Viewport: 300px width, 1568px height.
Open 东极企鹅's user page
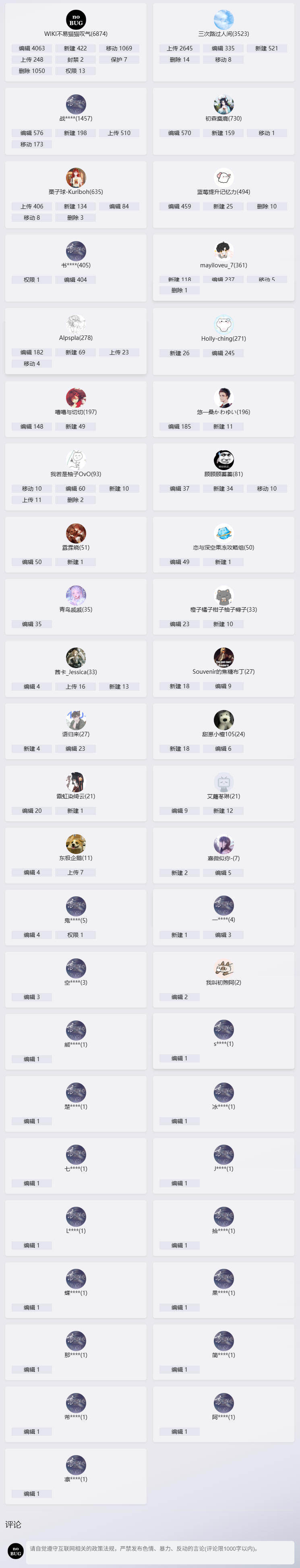pos(75,858)
